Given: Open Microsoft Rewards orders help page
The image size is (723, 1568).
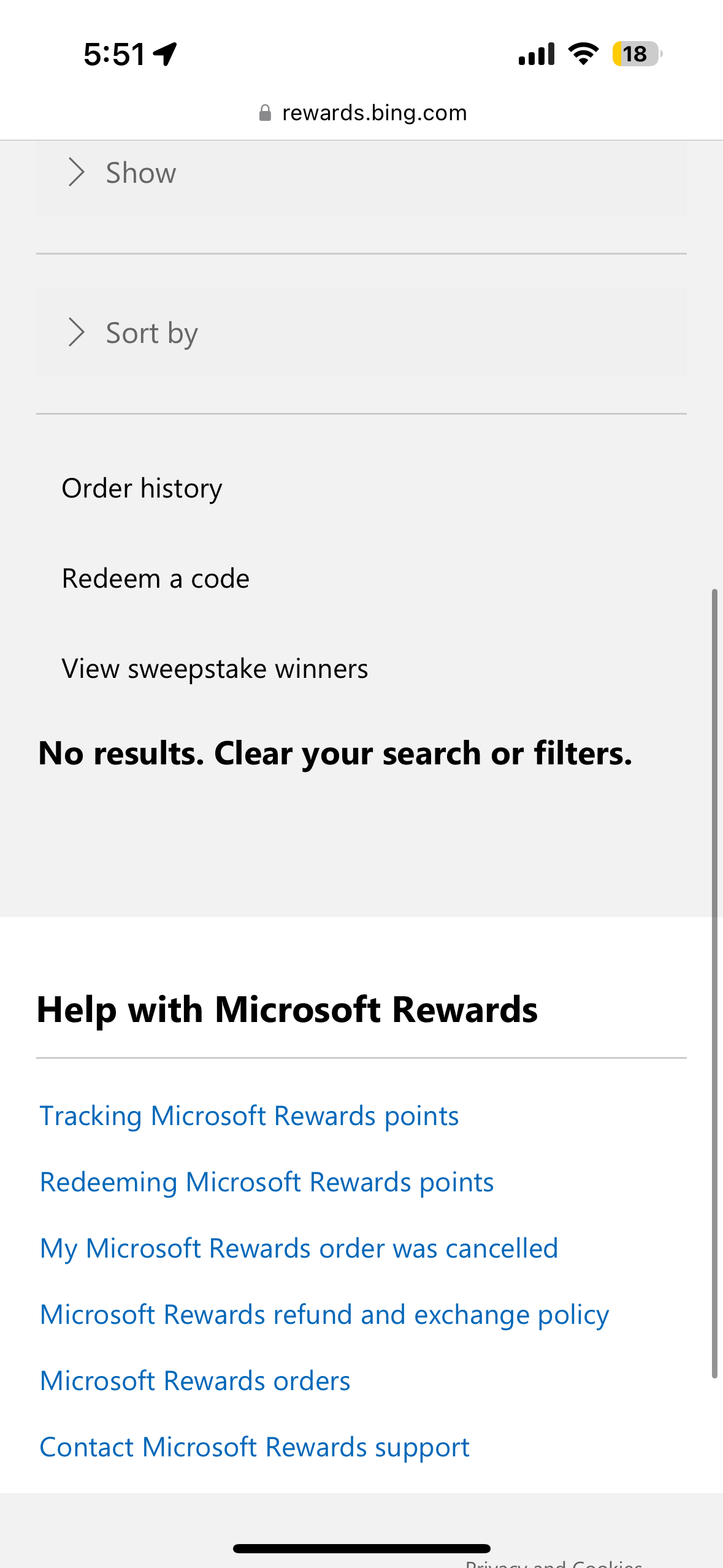Looking at the screenshot, I should tap(194, 1380).
